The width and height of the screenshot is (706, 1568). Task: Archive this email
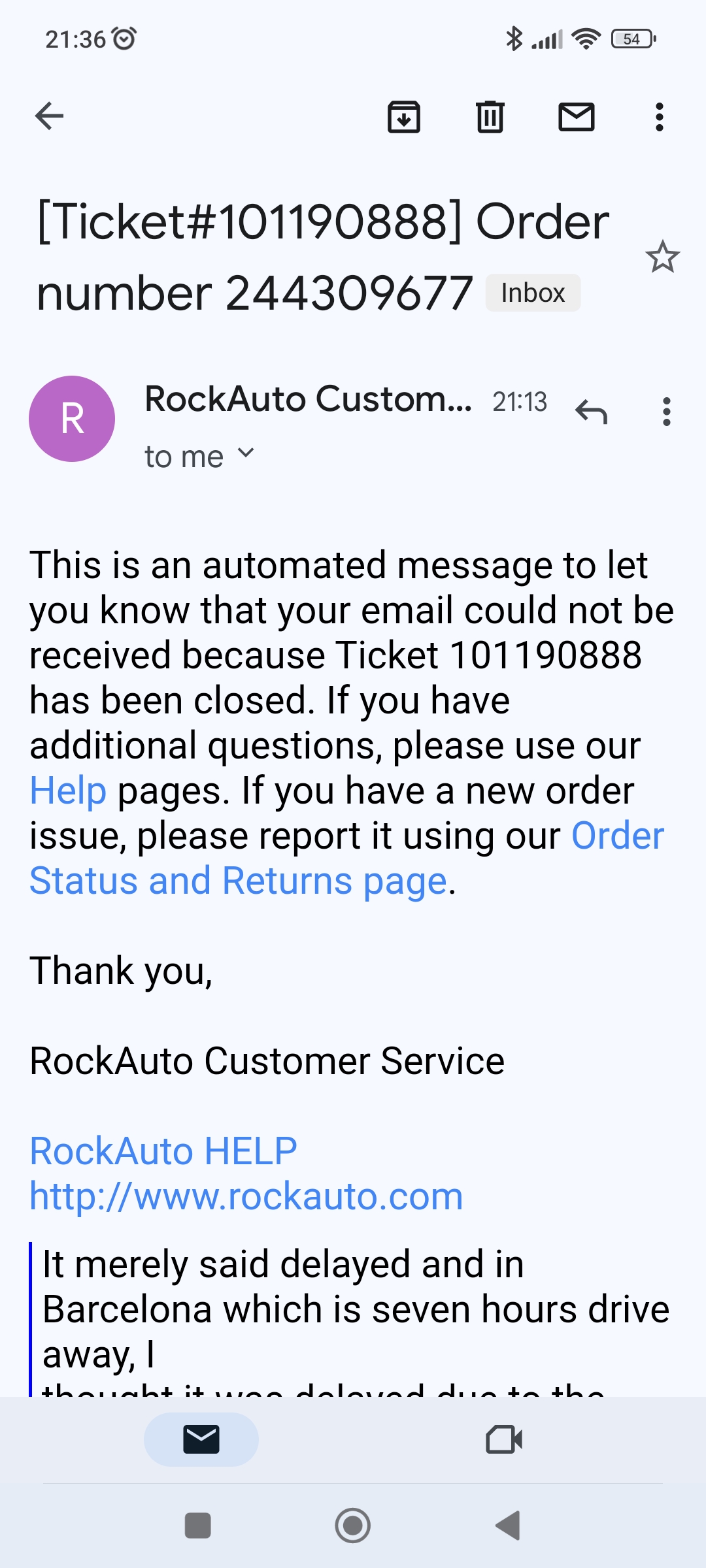point(403,116)
